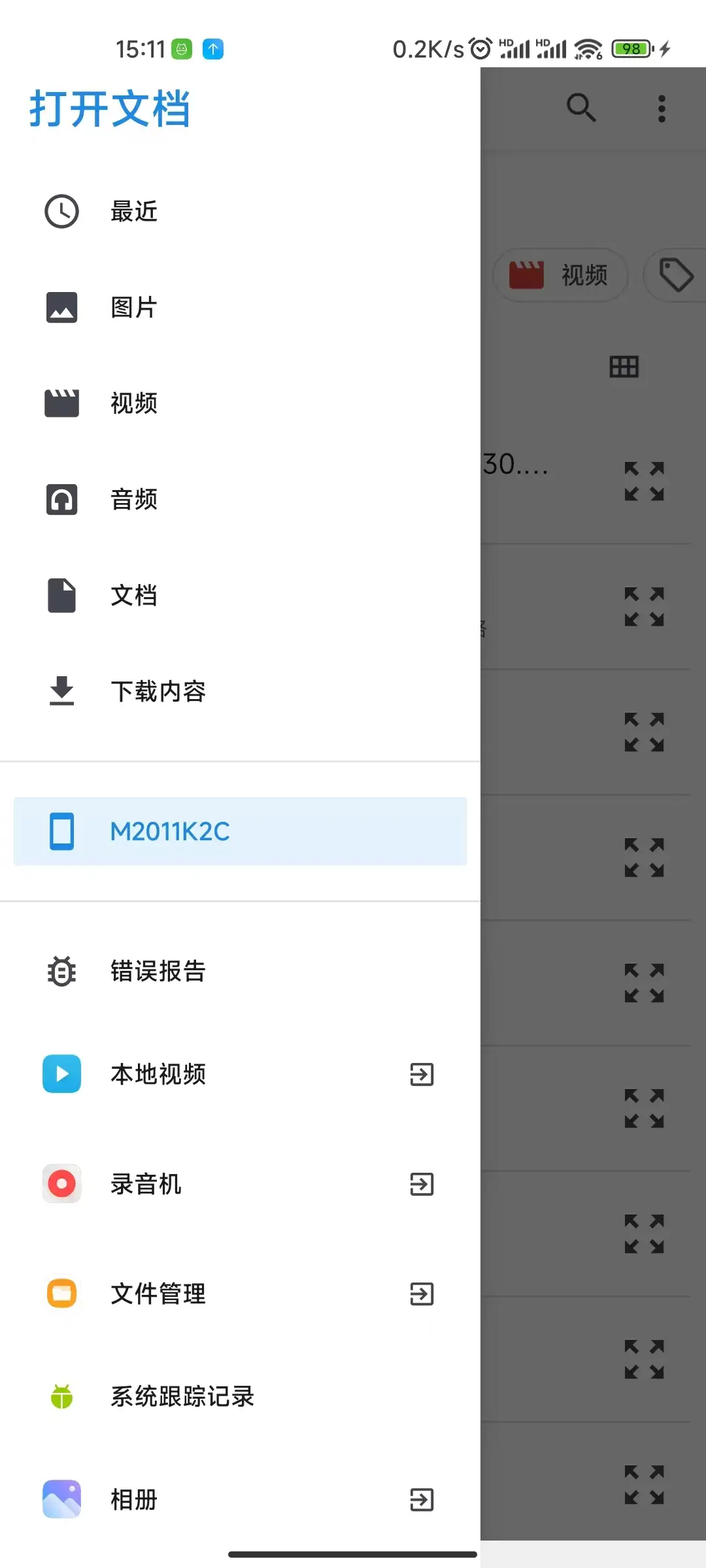Switch to grid view layout
The image size is (706, 1568).
[x=624, y=367]
